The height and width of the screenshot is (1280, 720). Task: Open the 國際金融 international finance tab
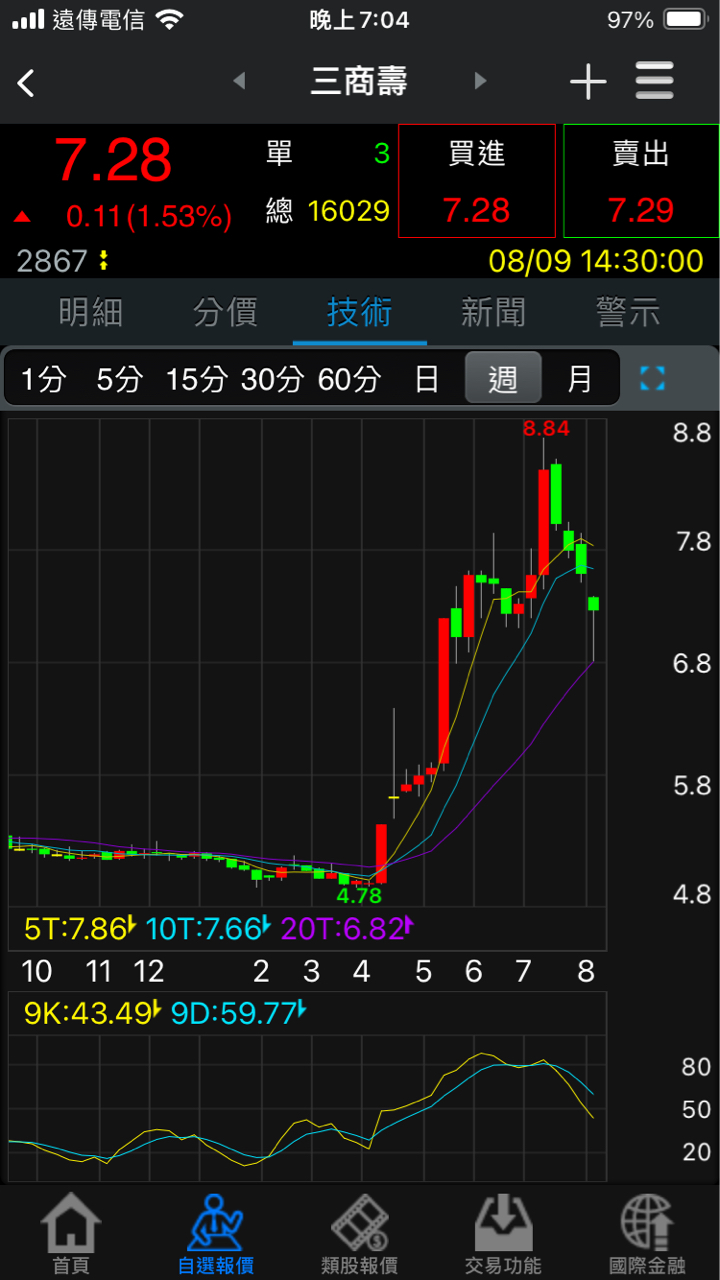click(647, 1234)
